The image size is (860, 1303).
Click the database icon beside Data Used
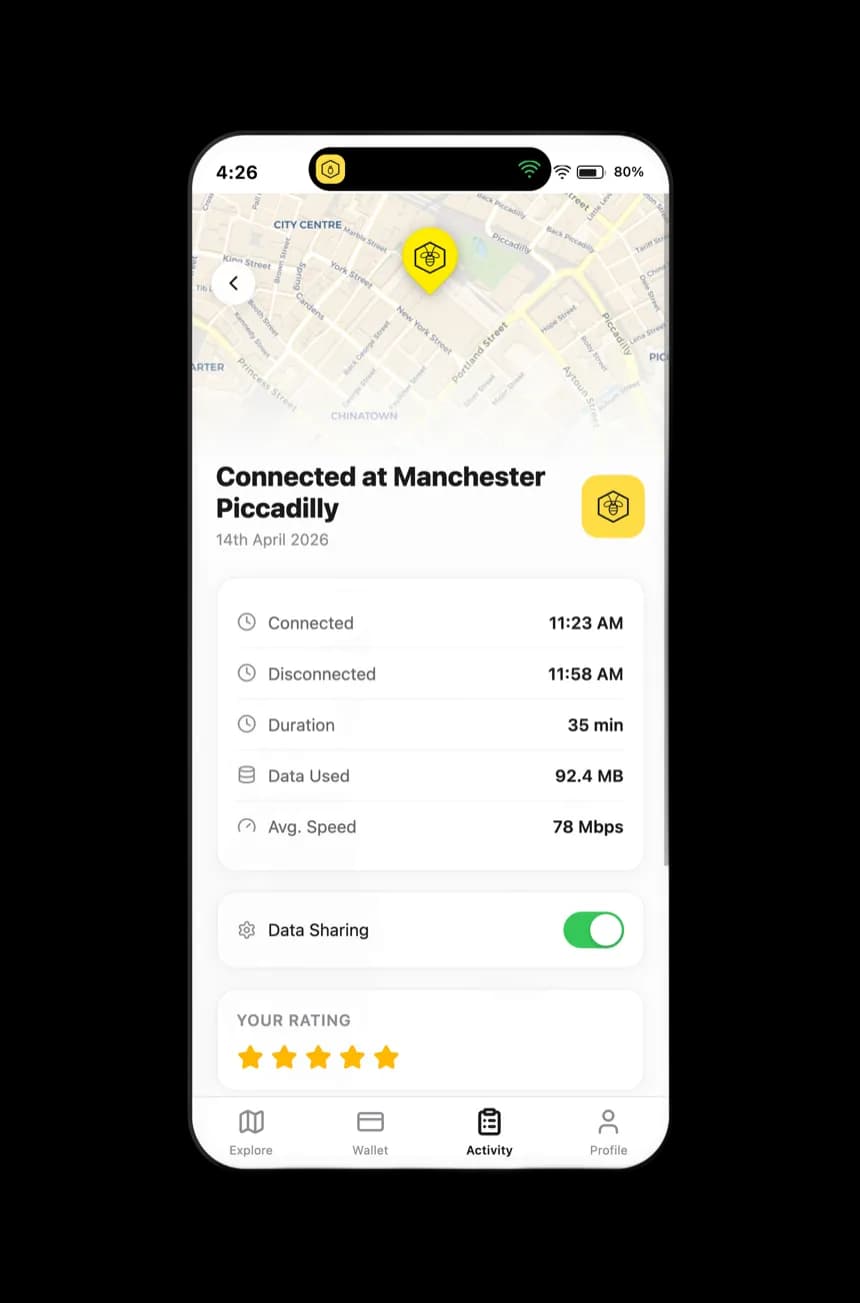point(246,775)
